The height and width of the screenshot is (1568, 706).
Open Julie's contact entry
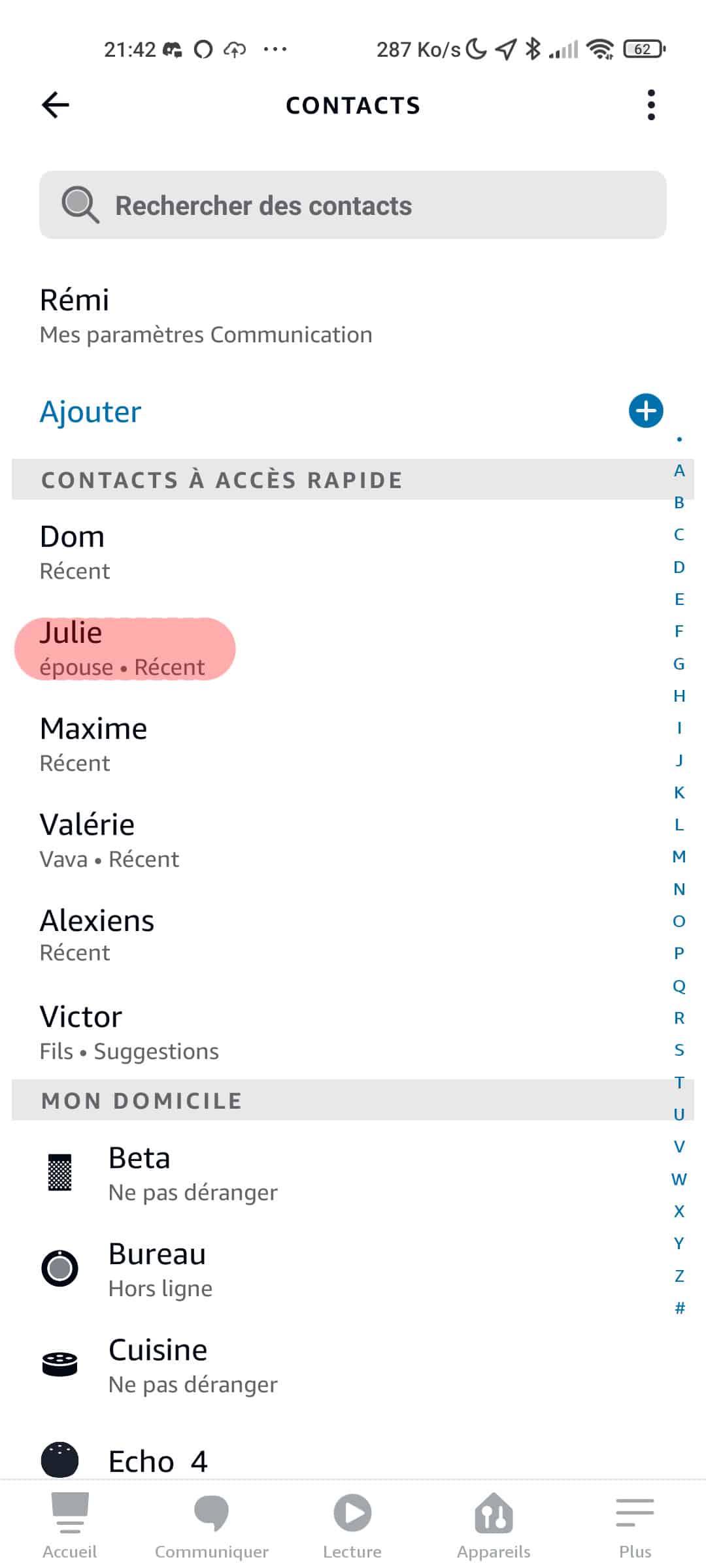(340, 649)
